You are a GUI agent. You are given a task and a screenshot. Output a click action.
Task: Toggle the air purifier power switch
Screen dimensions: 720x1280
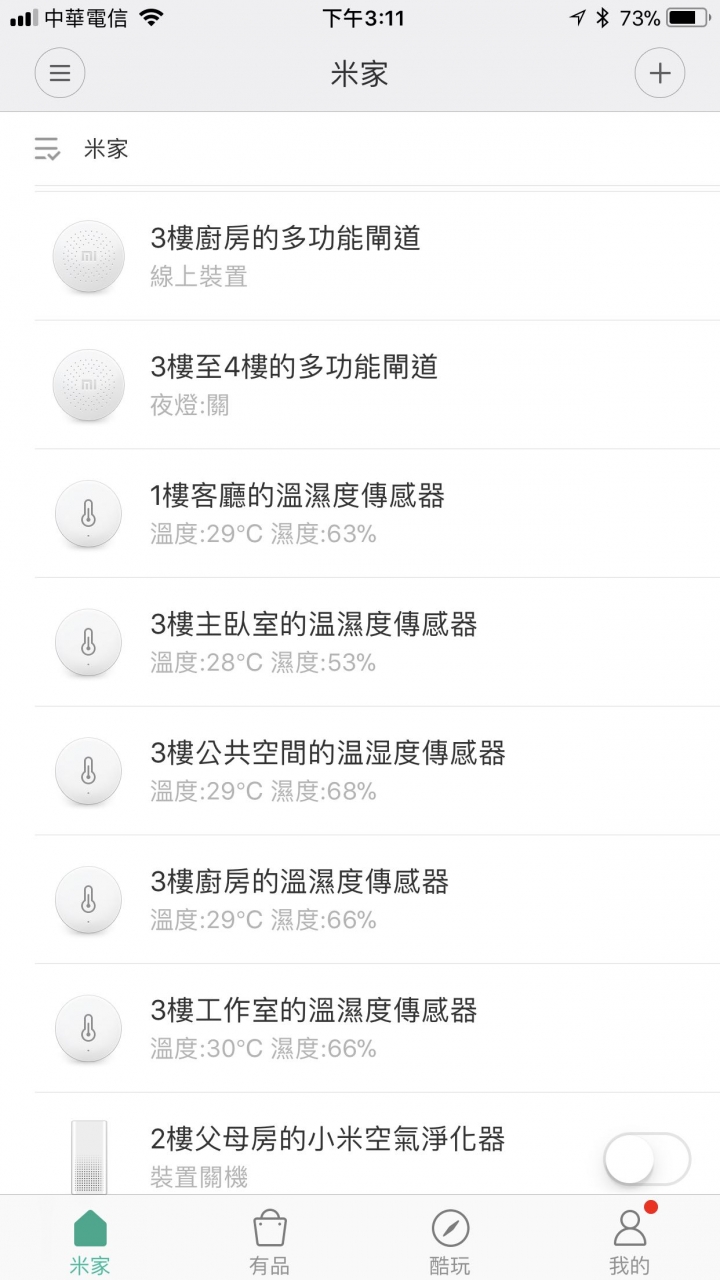point(647,1159)
